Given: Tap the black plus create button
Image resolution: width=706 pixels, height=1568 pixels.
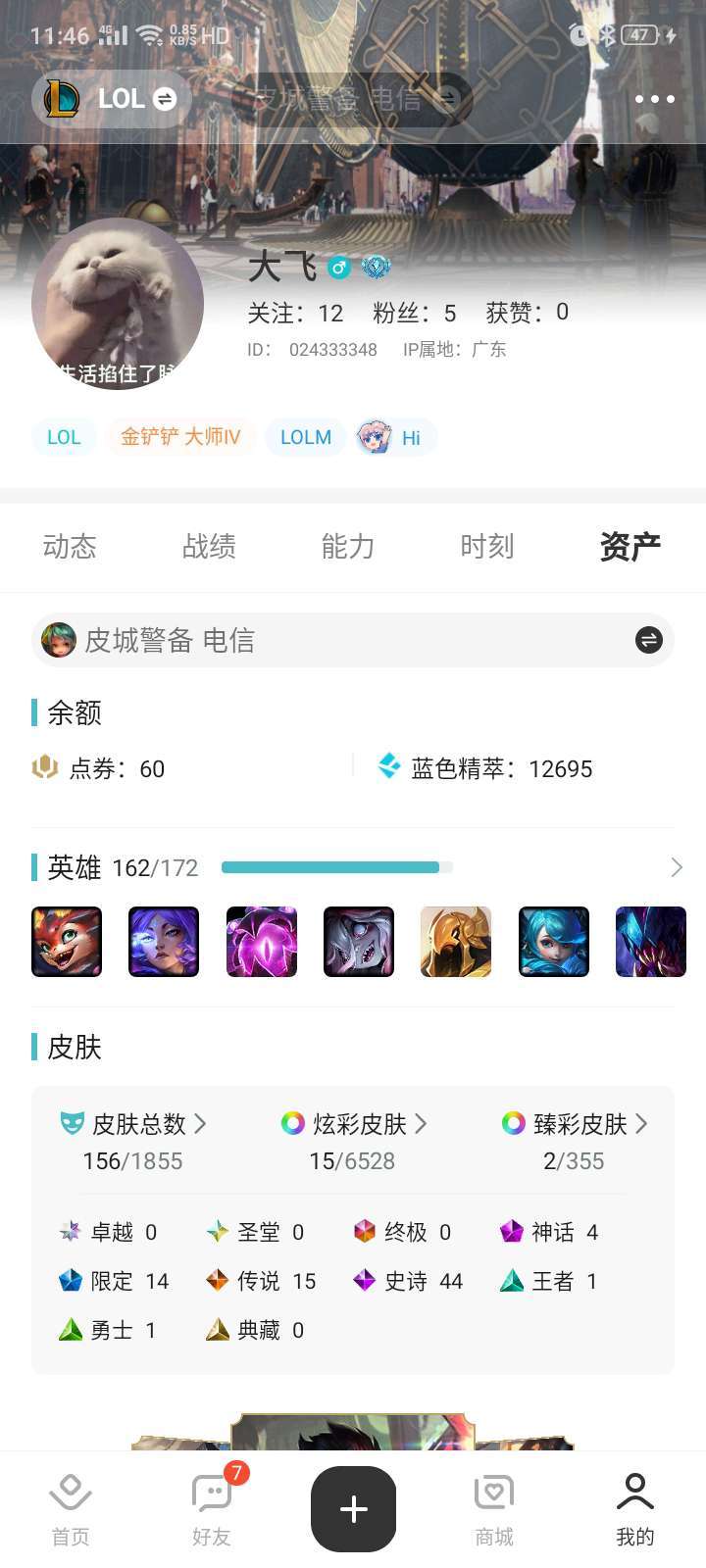Looking at the screenshot, I should coord(353,1509).
